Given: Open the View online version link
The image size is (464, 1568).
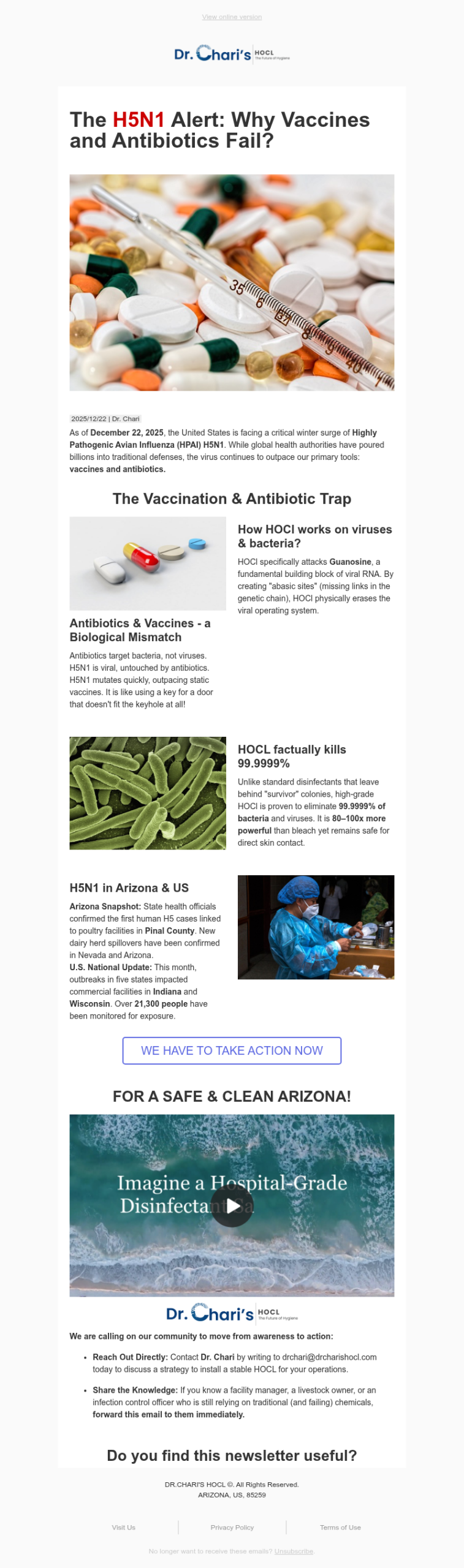Looking at the screenshot, I should click(232, 17).
